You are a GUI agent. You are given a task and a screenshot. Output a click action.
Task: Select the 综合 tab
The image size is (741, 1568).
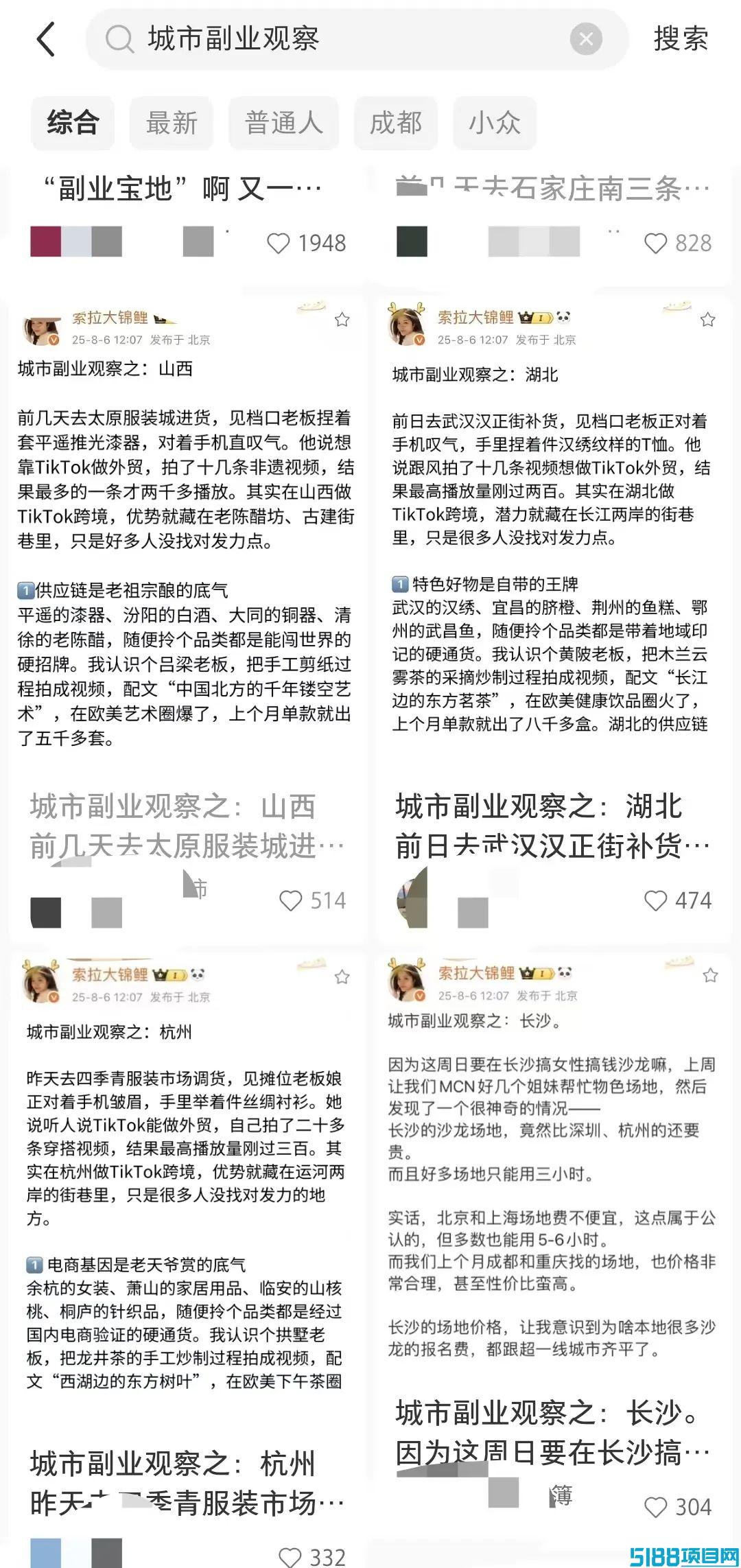[73, 124]
